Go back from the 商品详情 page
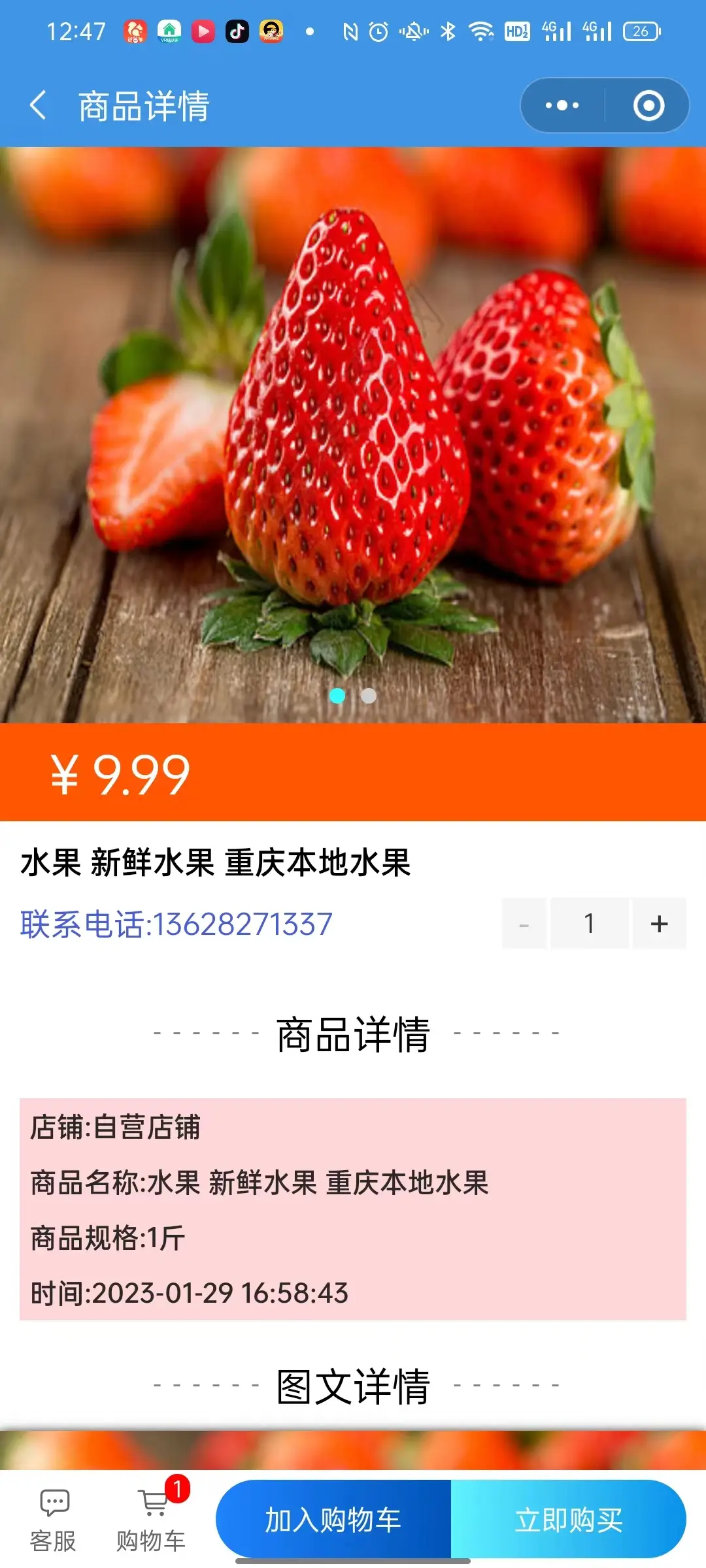The width and height of the screenshot is (706, 1568). point(38,106)
